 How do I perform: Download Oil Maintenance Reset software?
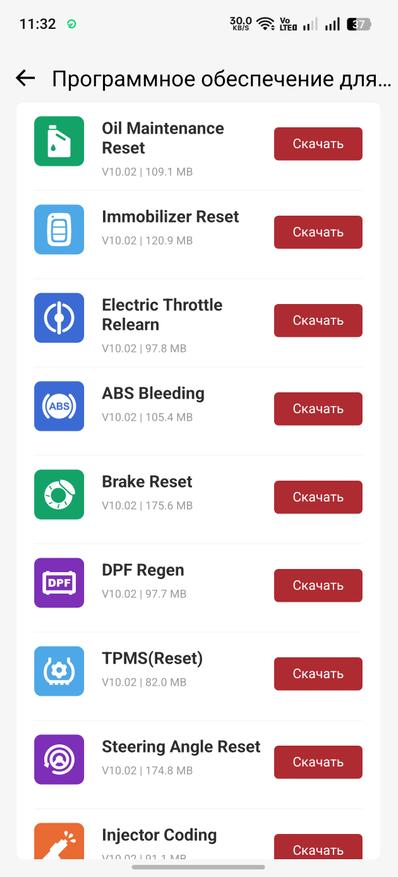tap(318, 144)
